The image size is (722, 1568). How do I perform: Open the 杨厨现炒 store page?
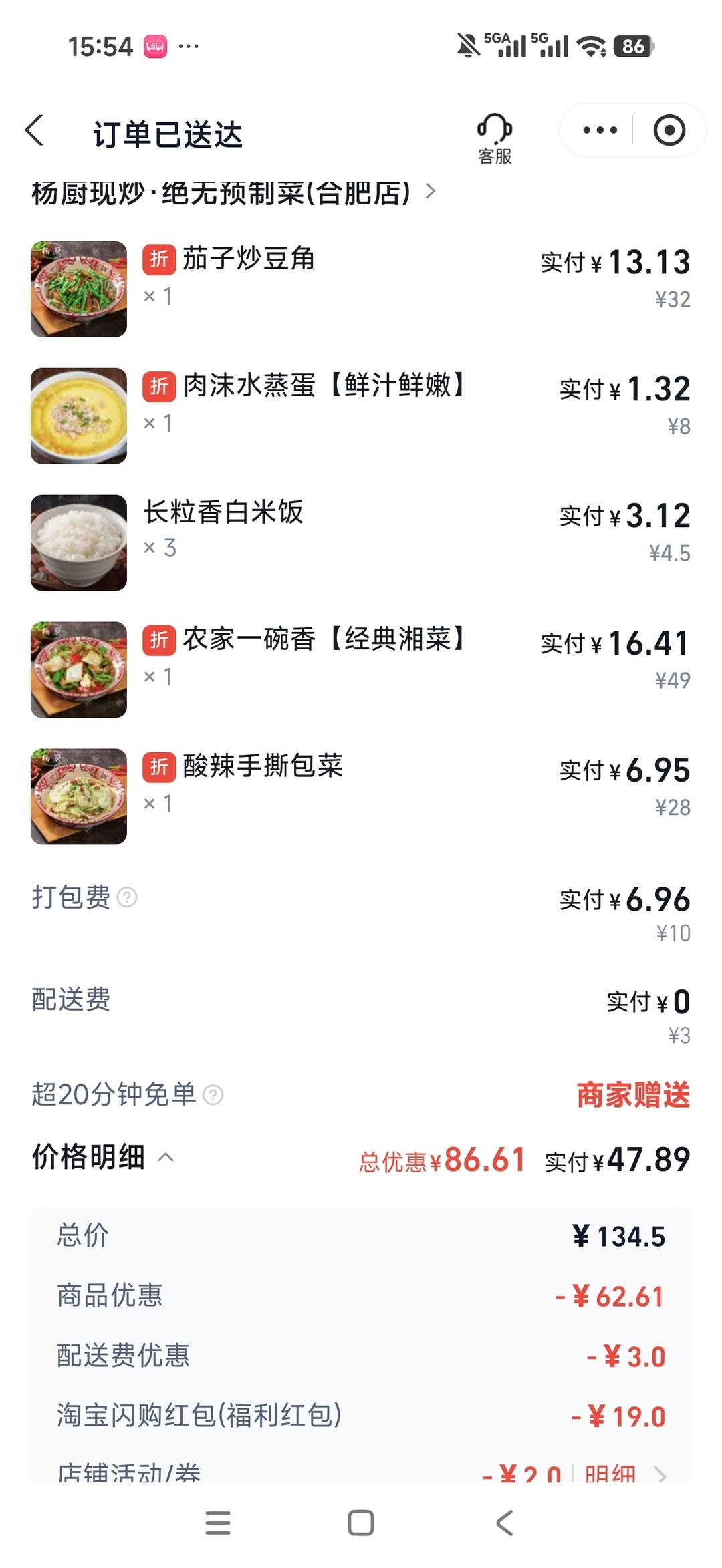tap(233, 194)
